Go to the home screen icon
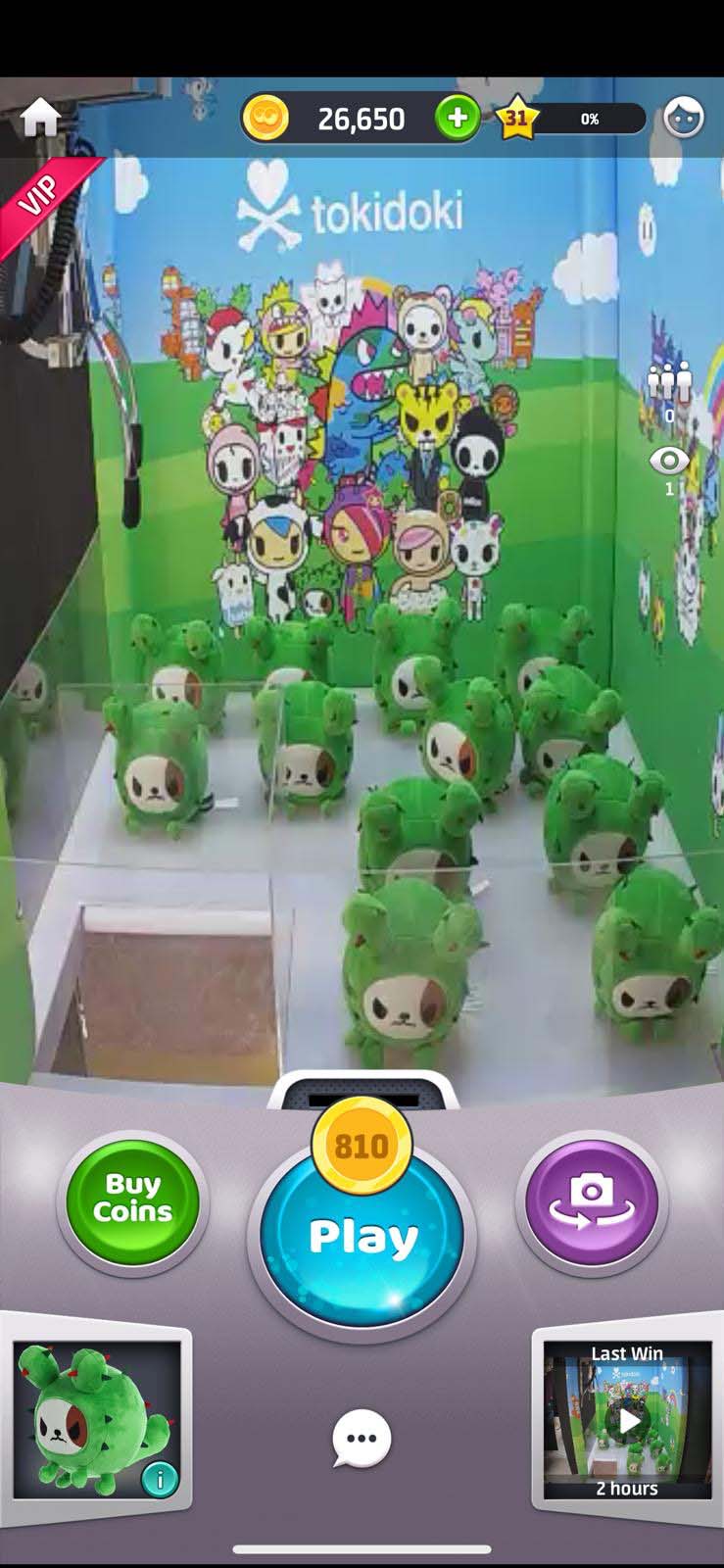 [40, 118]
